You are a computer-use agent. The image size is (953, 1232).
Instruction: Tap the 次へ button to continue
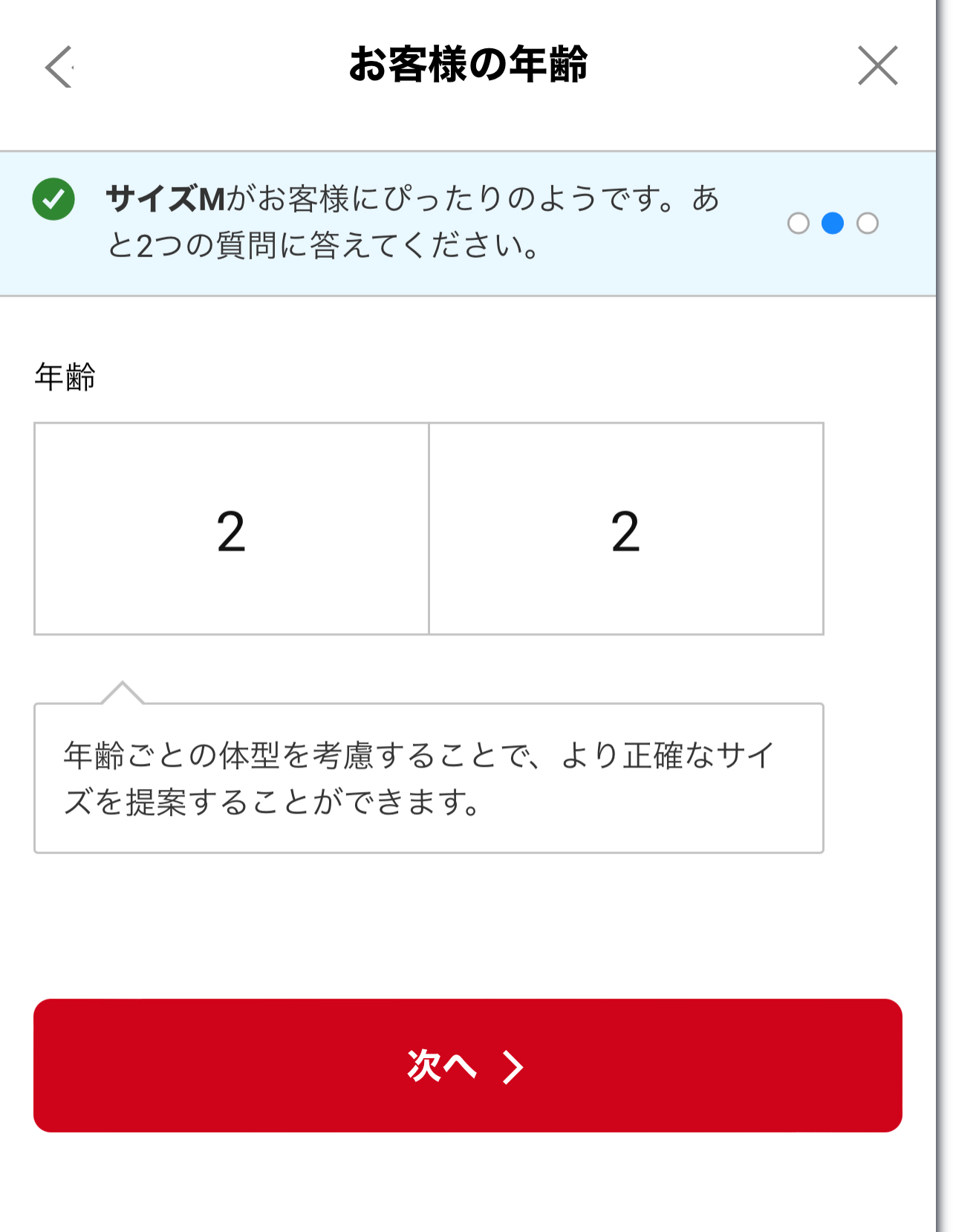[x=468, y=1066]
